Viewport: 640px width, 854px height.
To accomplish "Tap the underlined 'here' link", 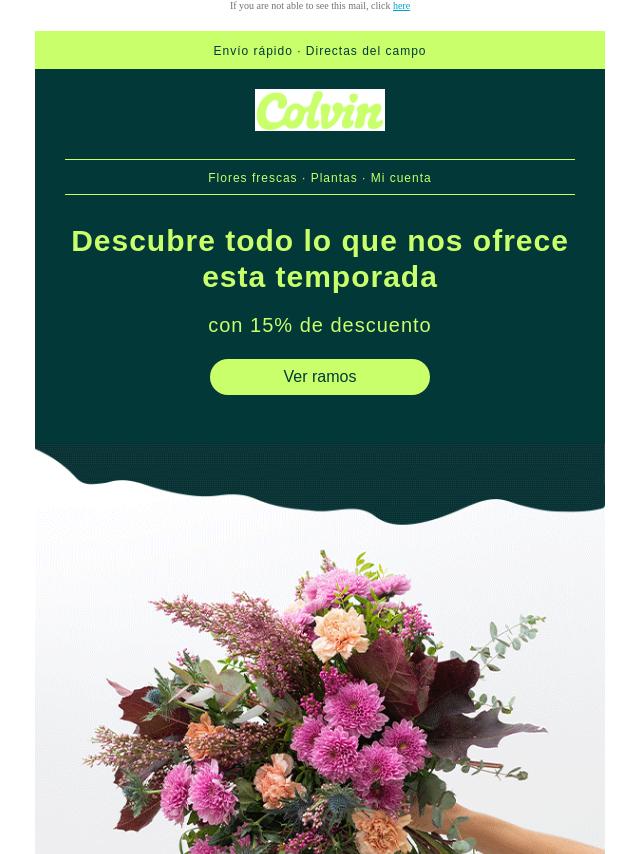I will coord(401,6).
